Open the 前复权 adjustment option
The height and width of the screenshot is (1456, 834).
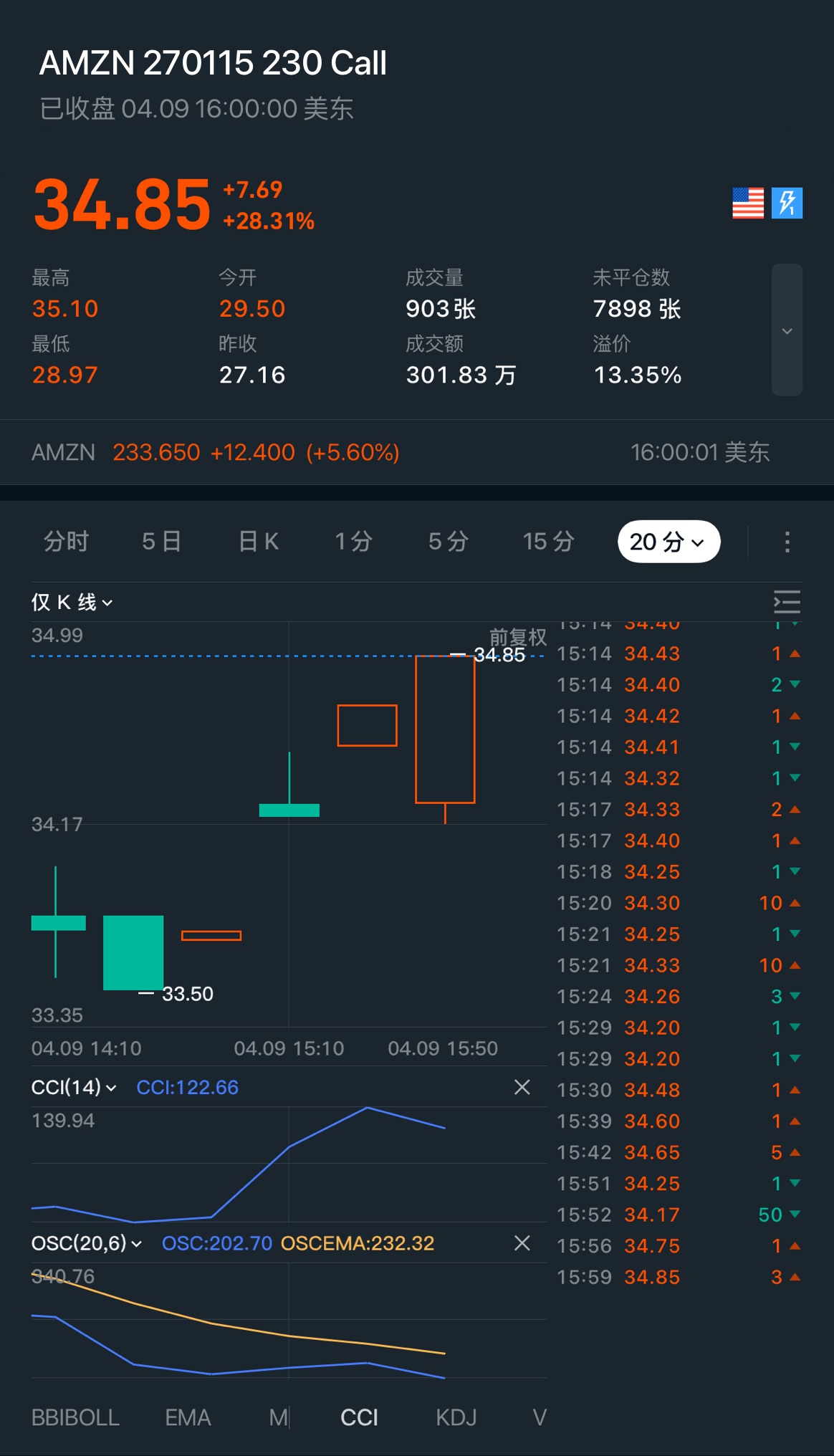(517, 636)
